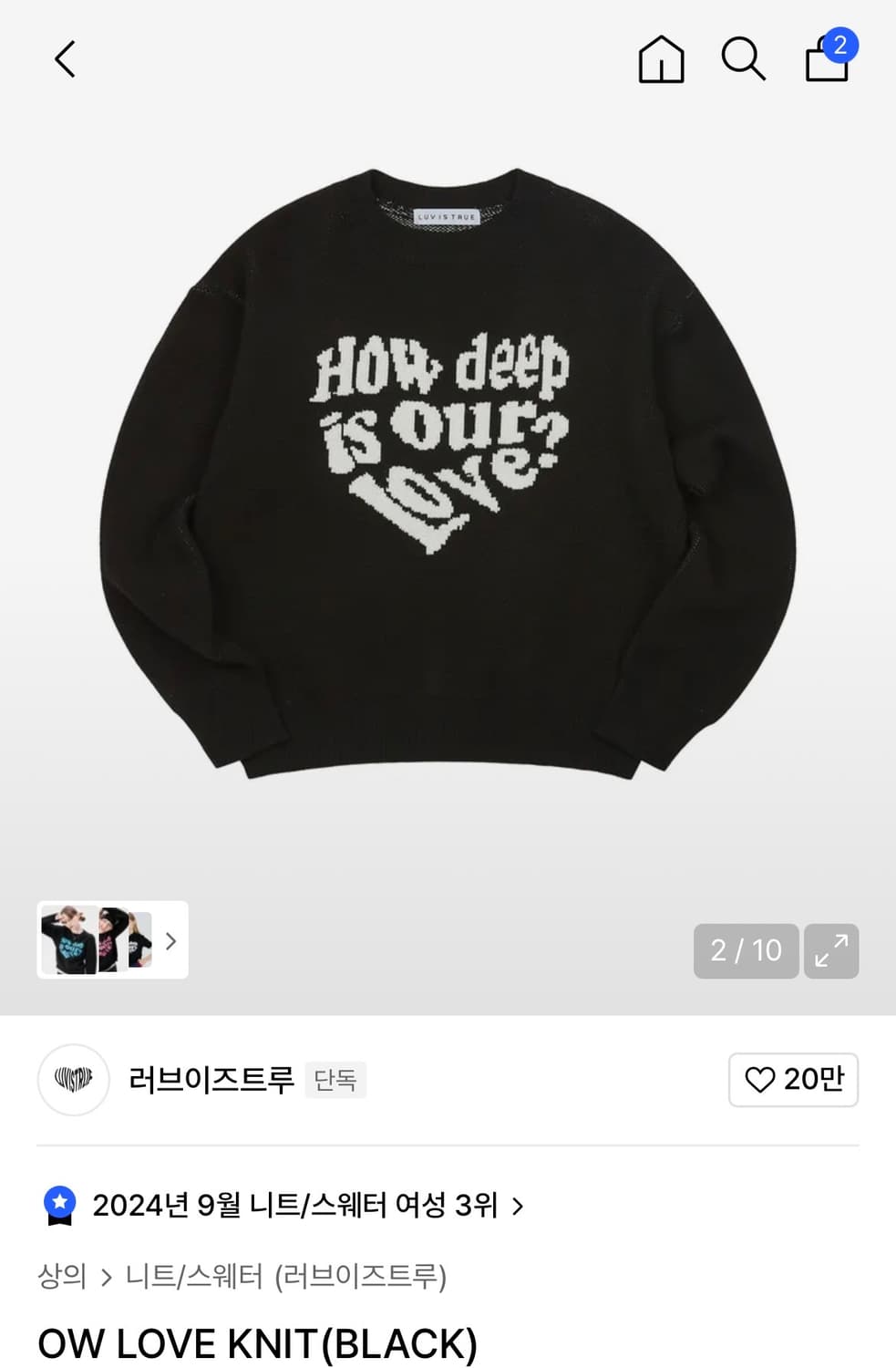Open the shopping bag with 2 items

(x=830, y=57)
